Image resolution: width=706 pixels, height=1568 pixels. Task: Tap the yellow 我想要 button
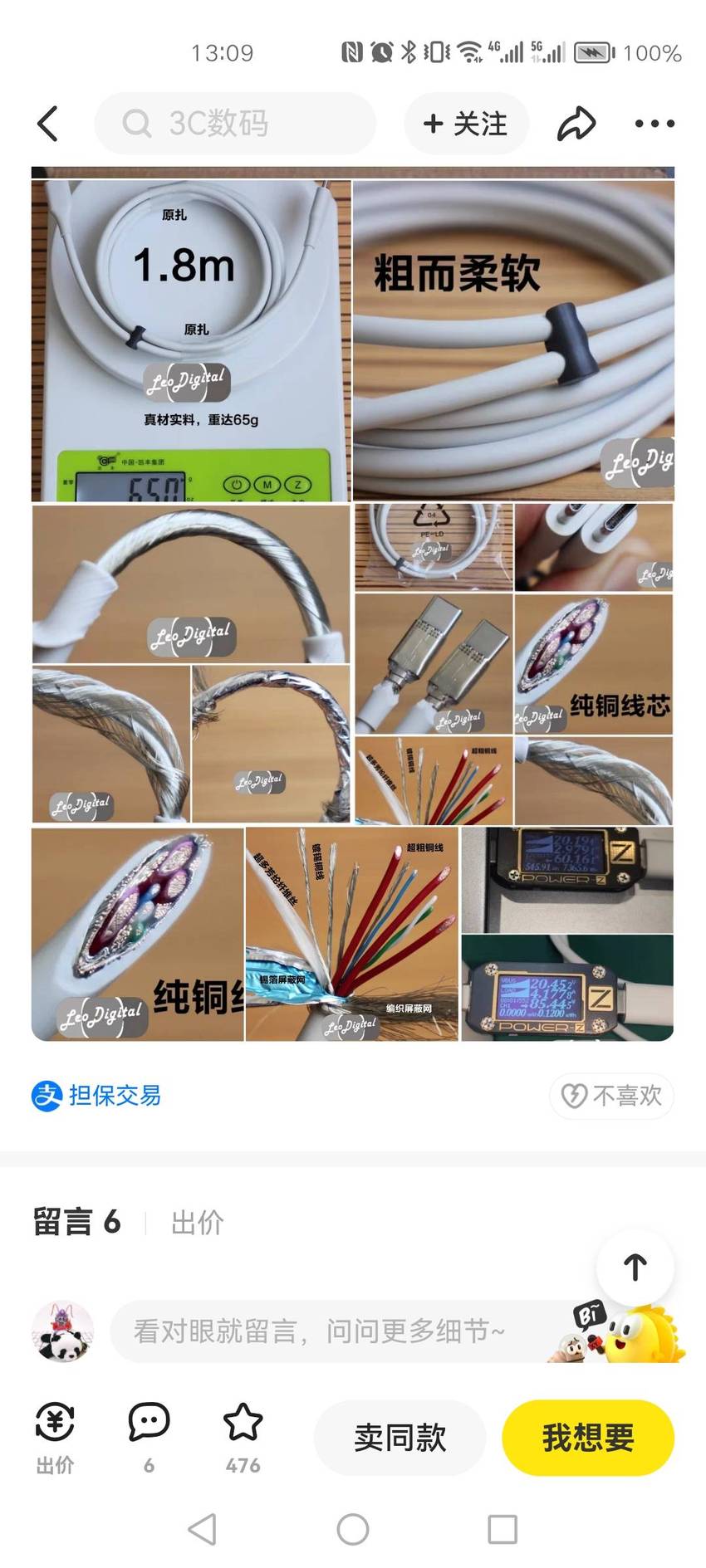[588, 1438]
